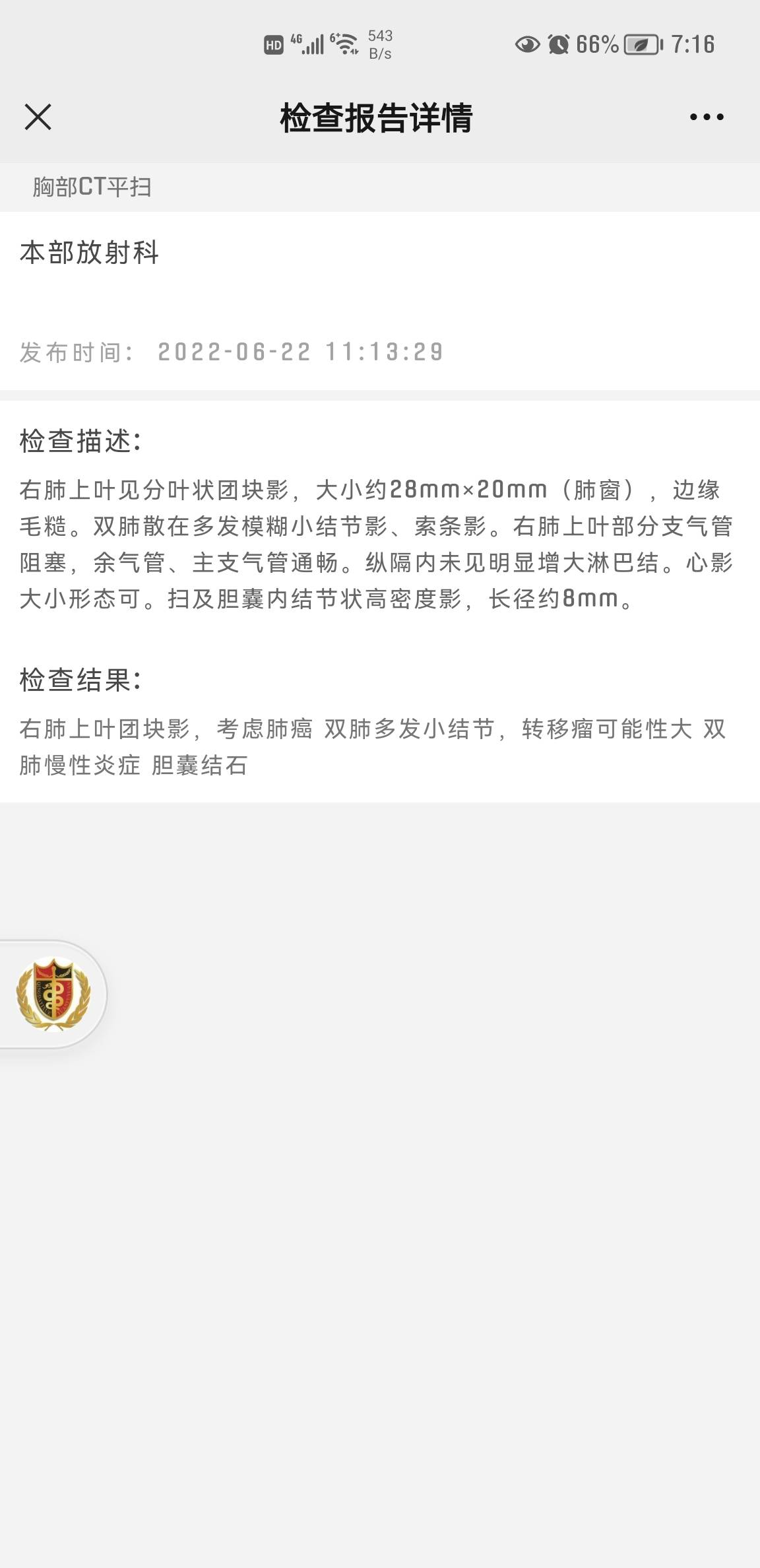Expand the 胸部CT平扫 report section
Screen dimensions: 760x1568
pos(92,186)
